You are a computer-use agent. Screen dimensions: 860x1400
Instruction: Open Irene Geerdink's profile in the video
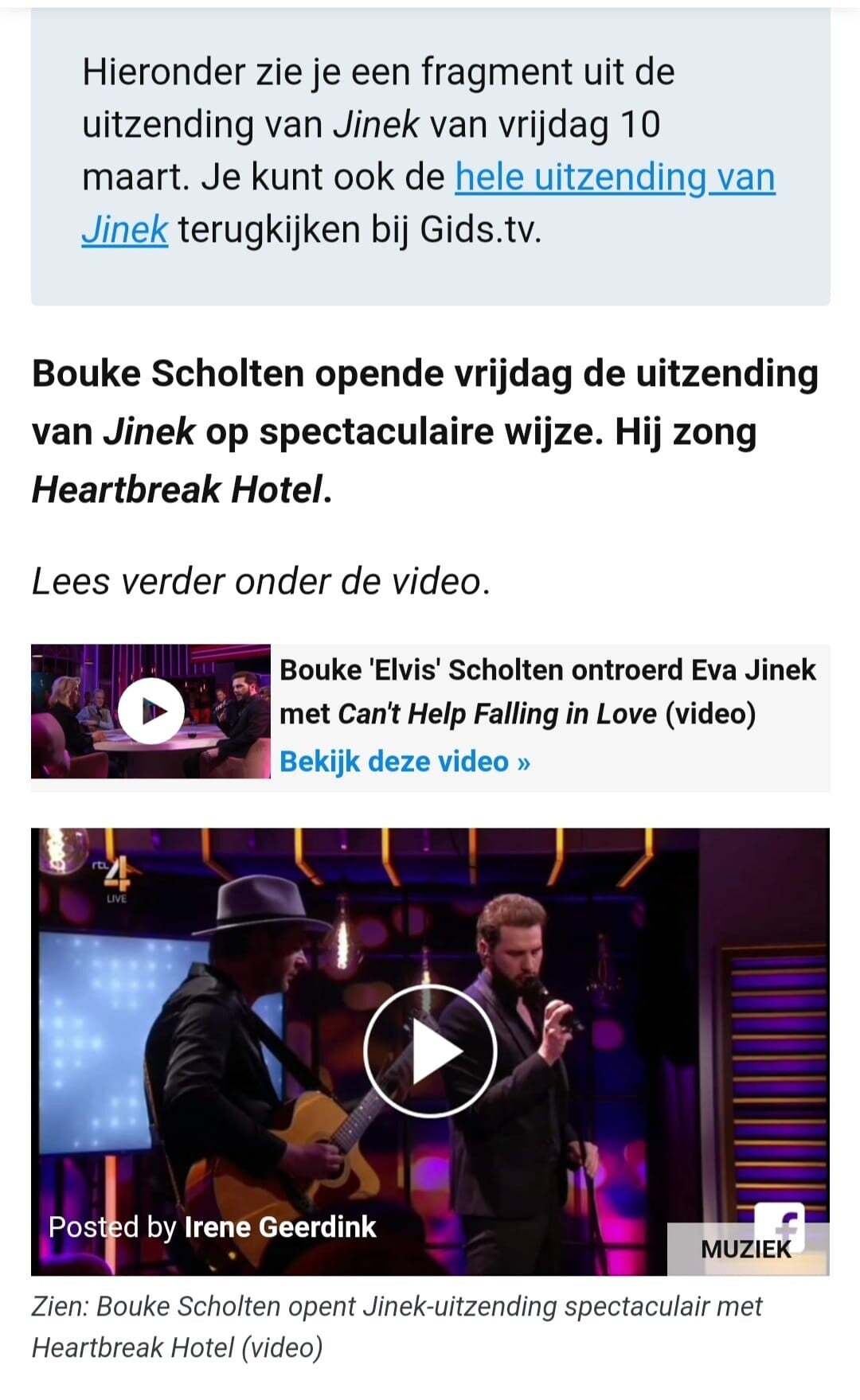coord(279,1226)
